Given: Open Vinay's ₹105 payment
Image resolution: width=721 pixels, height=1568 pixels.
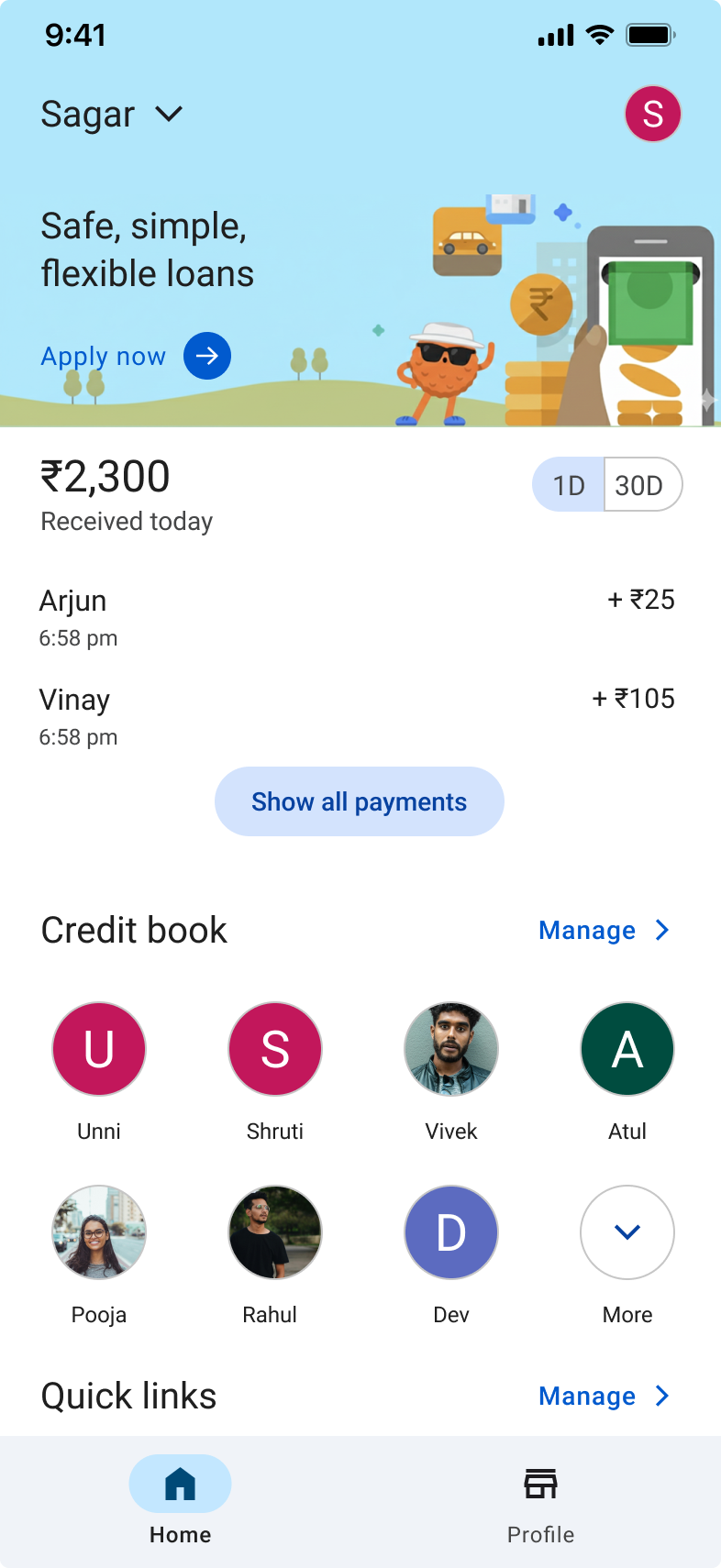Looking at the screenshot, I should [x=358, y=716].
